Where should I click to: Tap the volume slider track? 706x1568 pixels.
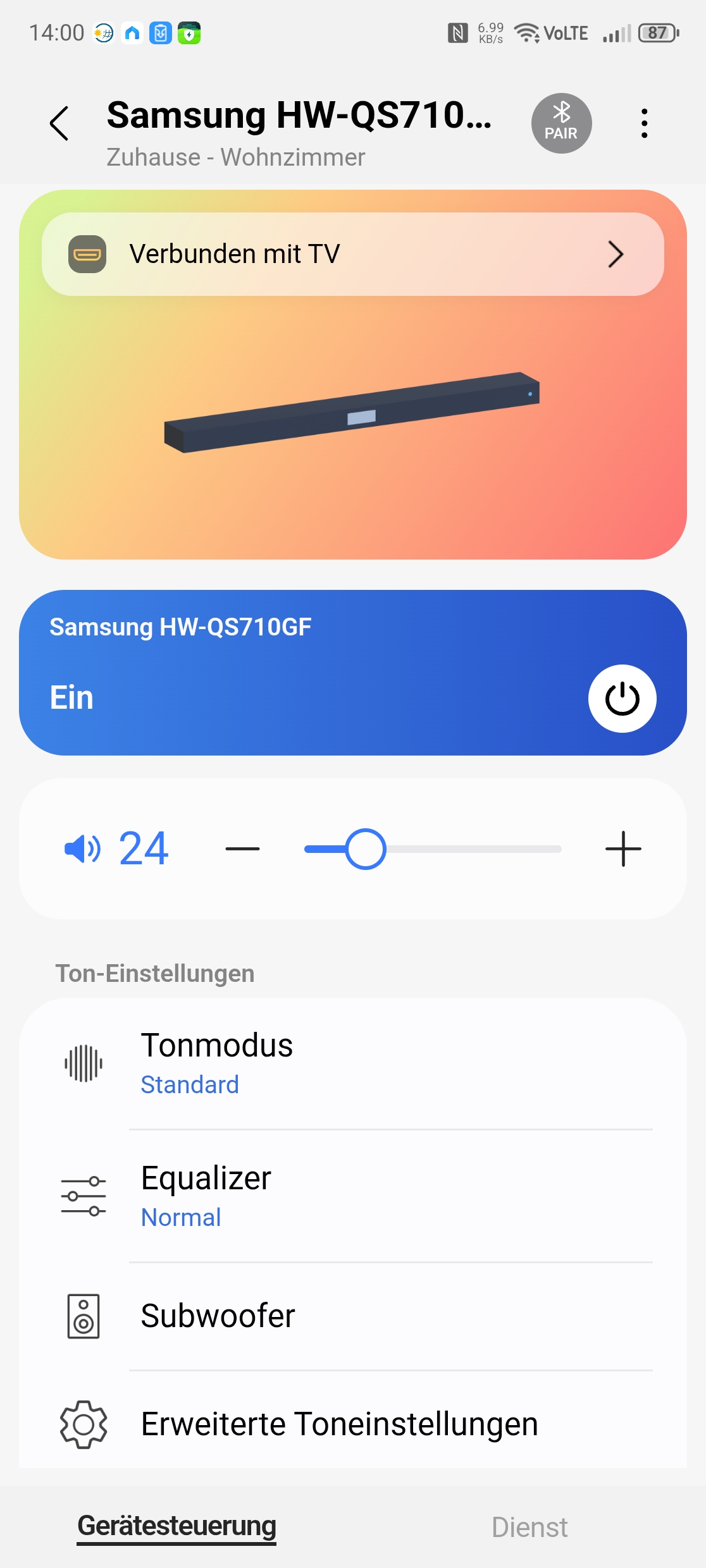click(x=474, y=848)
